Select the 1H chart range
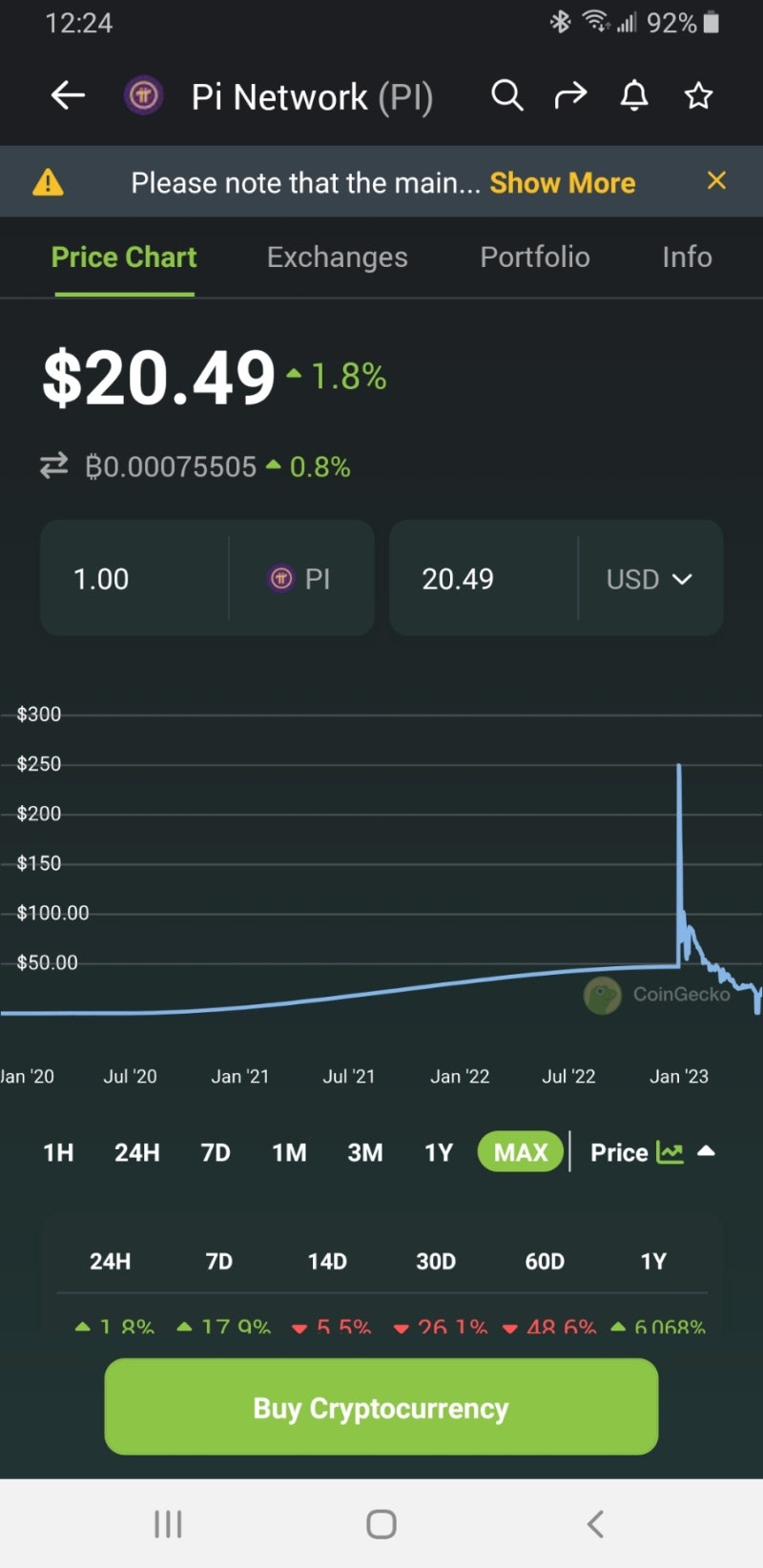This screenshot has height=1568, width=763. point(58,1152)
